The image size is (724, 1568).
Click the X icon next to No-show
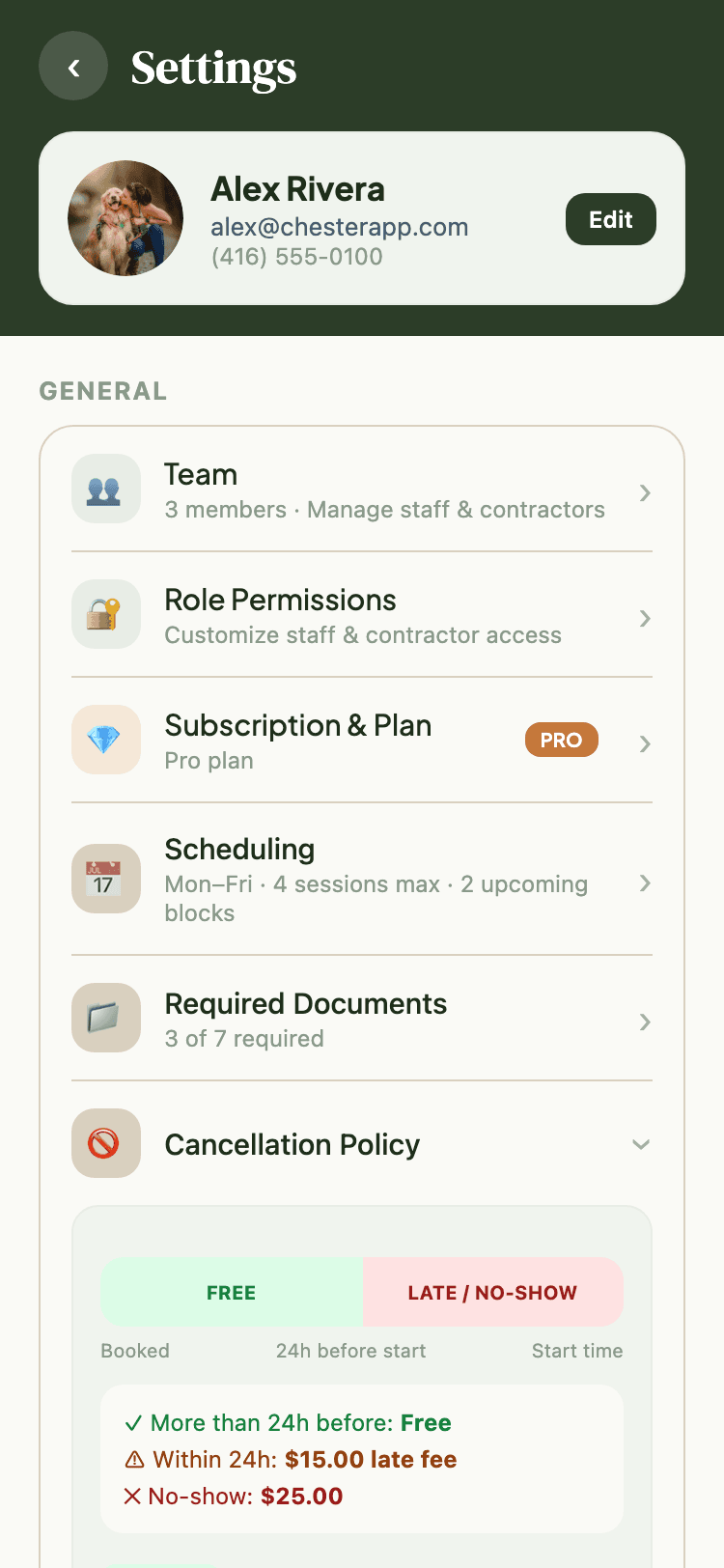133,1496
